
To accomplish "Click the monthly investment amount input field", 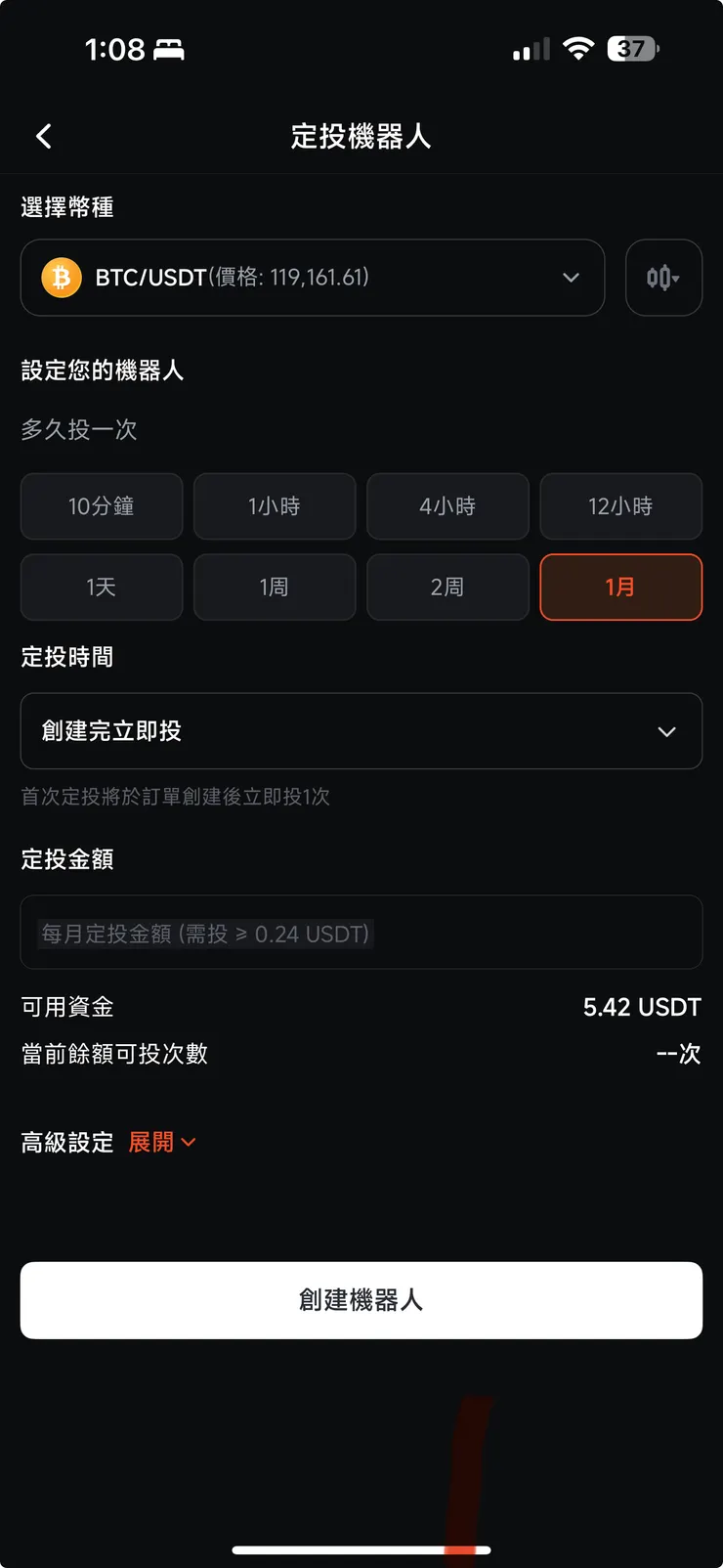I will pyautogui.click(x=361, y=932).
